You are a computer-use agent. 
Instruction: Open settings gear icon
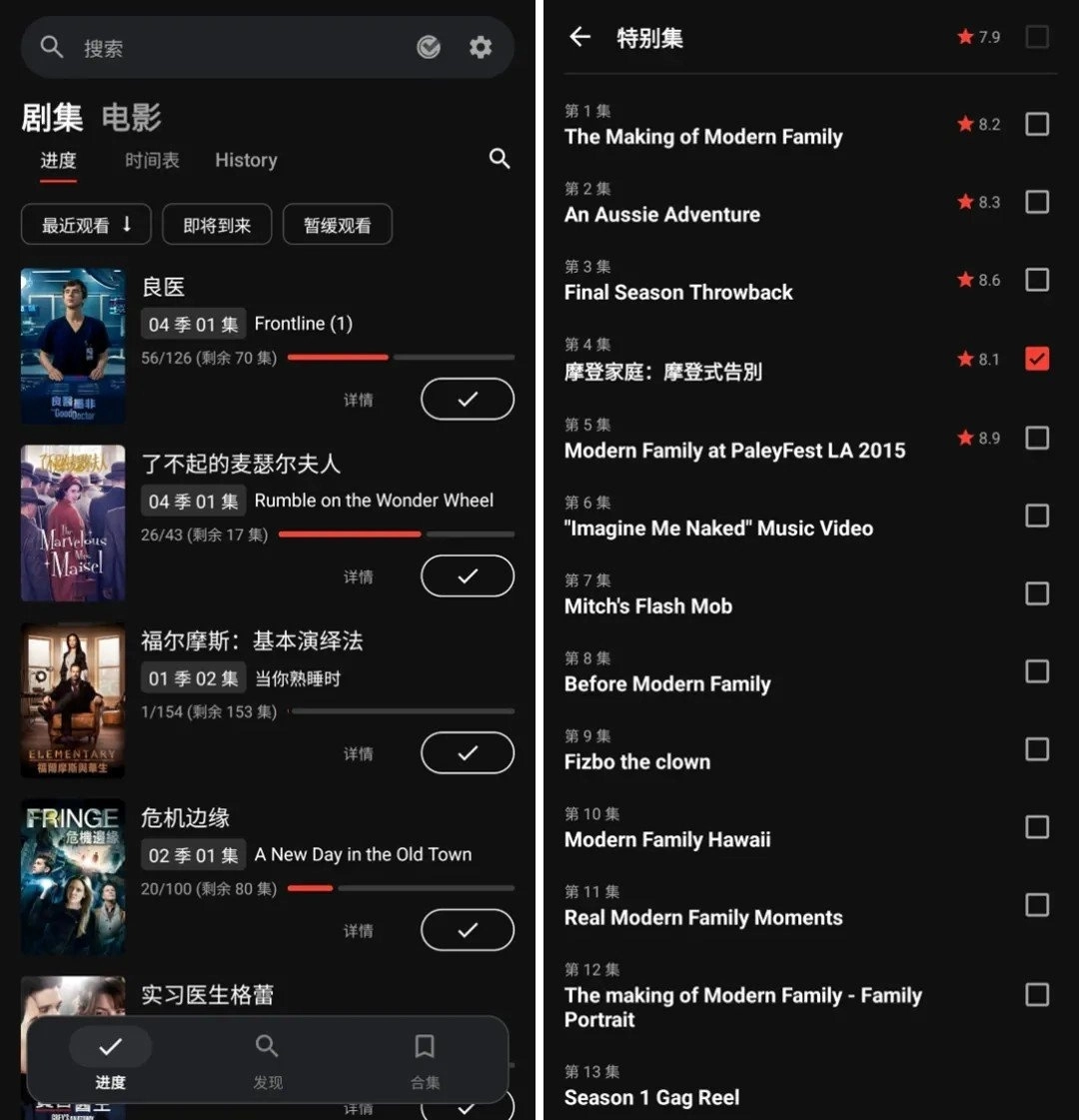[x=481, y=47]
